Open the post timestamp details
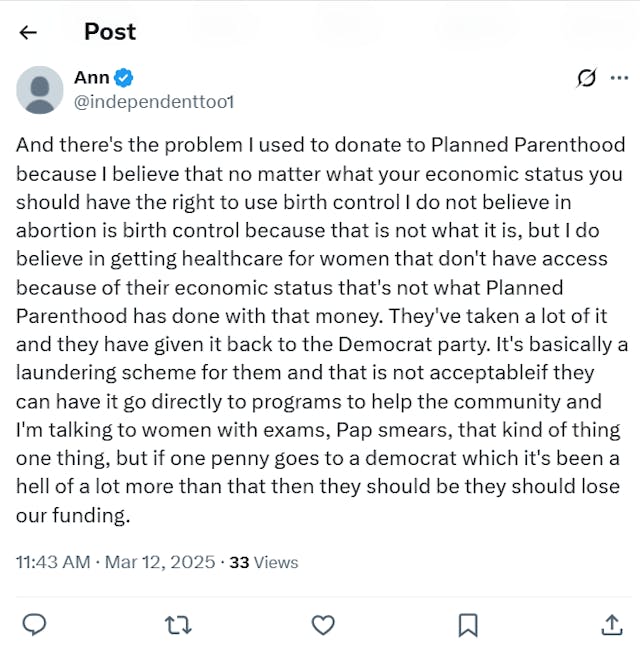This screenshot has width=640, height=649. tap(115, 562)
